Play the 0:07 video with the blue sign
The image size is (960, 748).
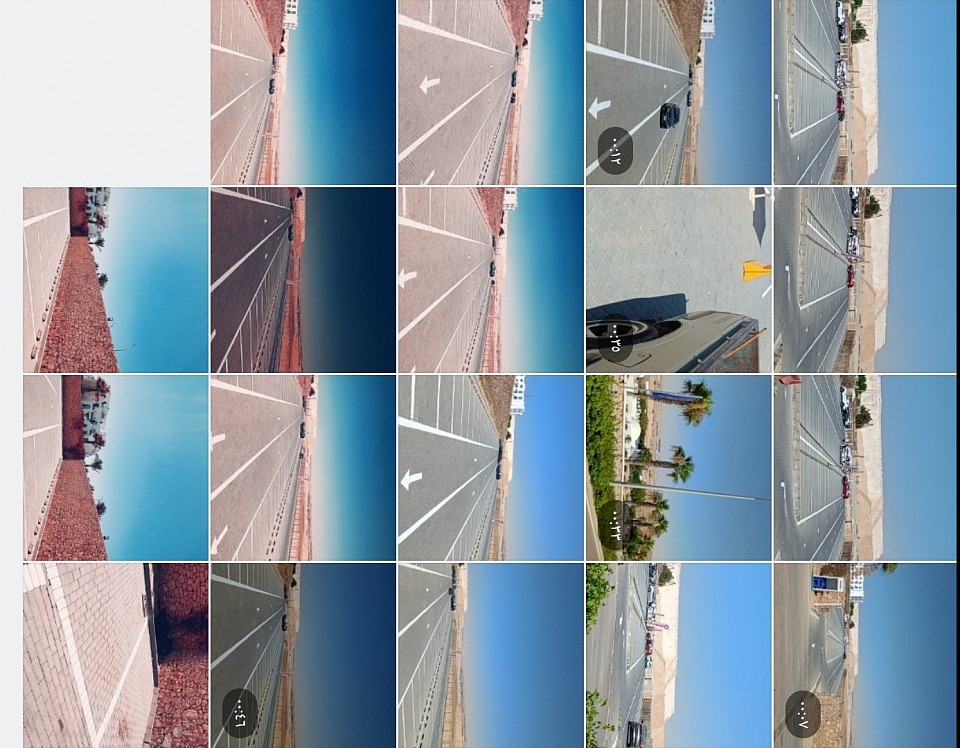coord(864,655)
